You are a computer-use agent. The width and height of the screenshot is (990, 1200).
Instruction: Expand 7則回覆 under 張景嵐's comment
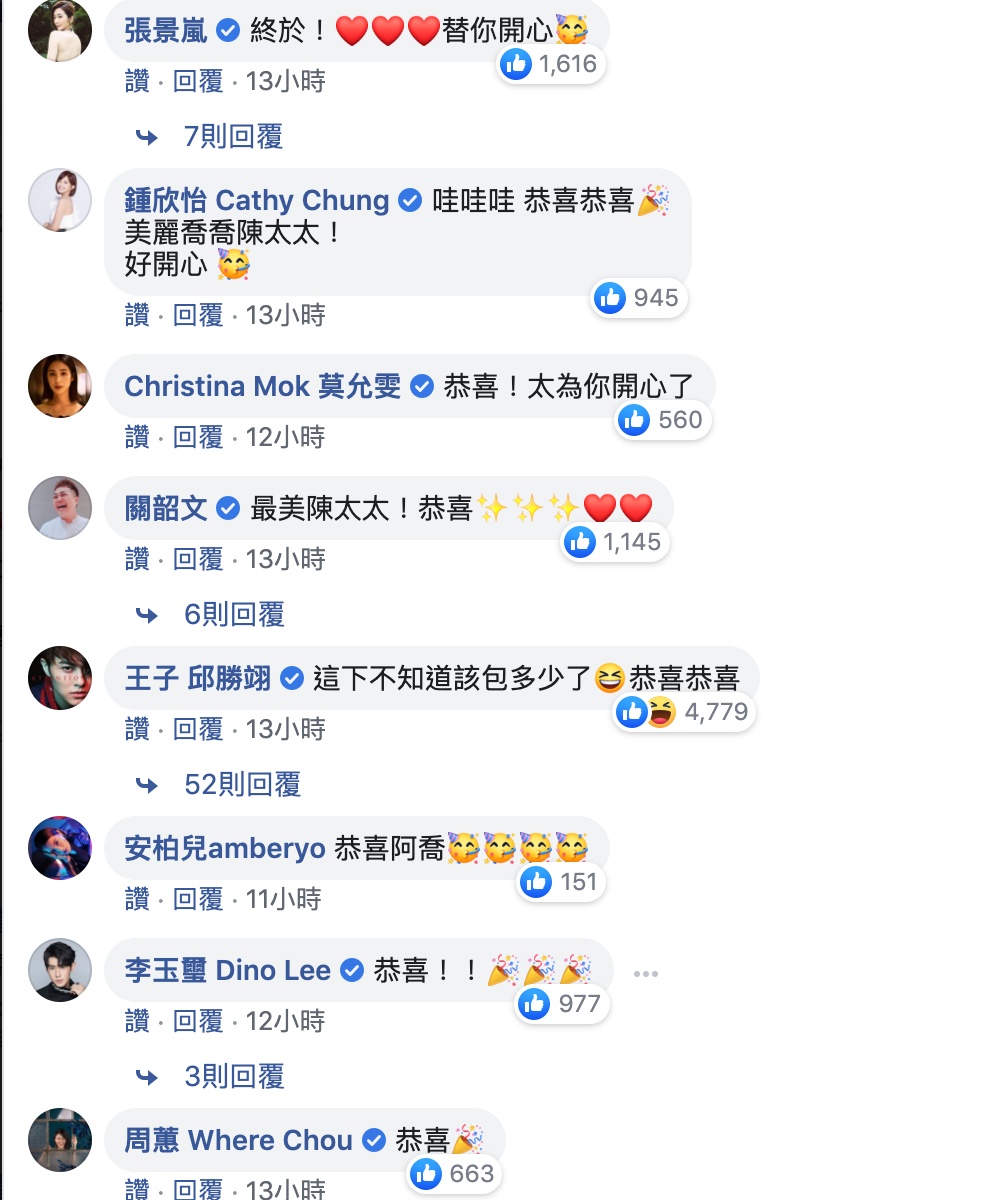tap(233, 136)
